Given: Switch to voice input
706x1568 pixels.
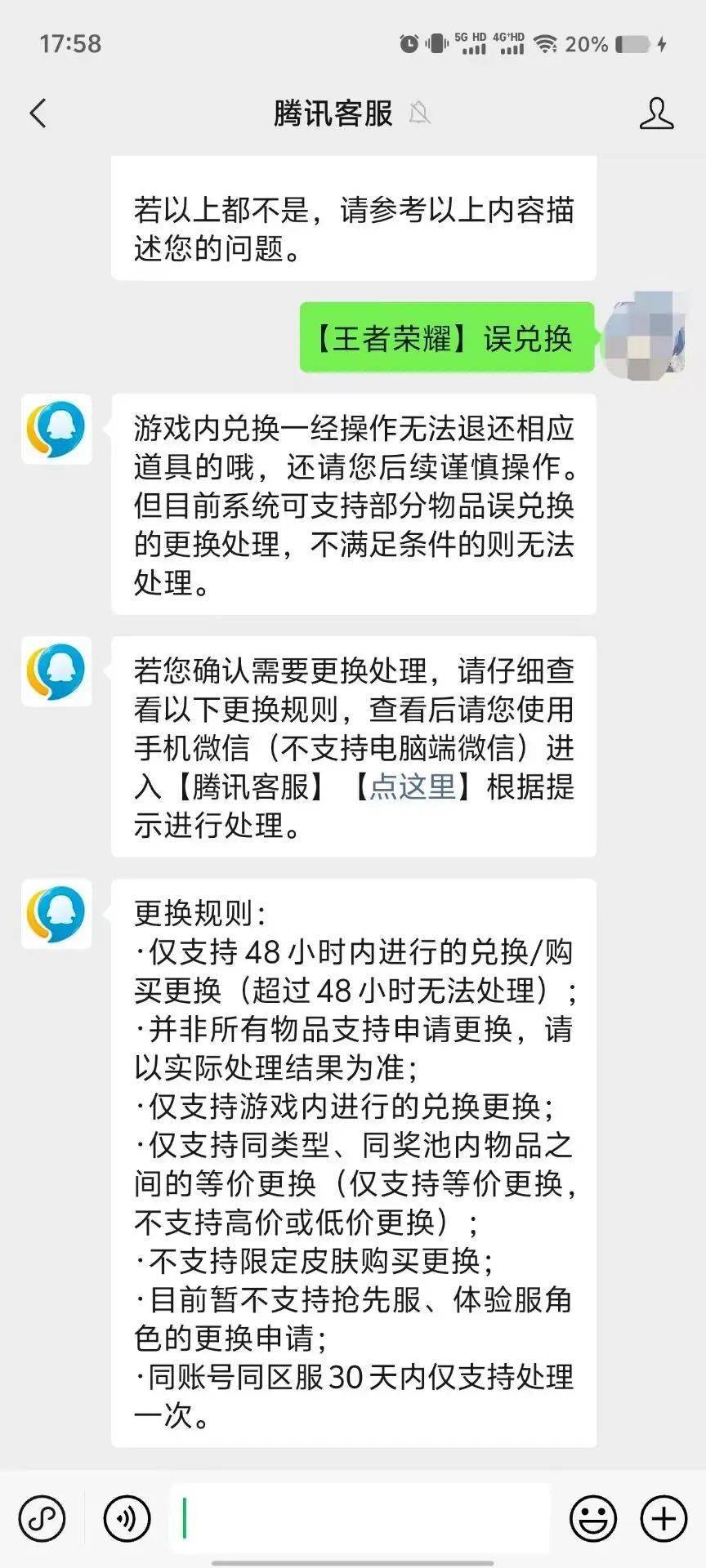Looking at the screenshot, I should tap(127, 1518).
